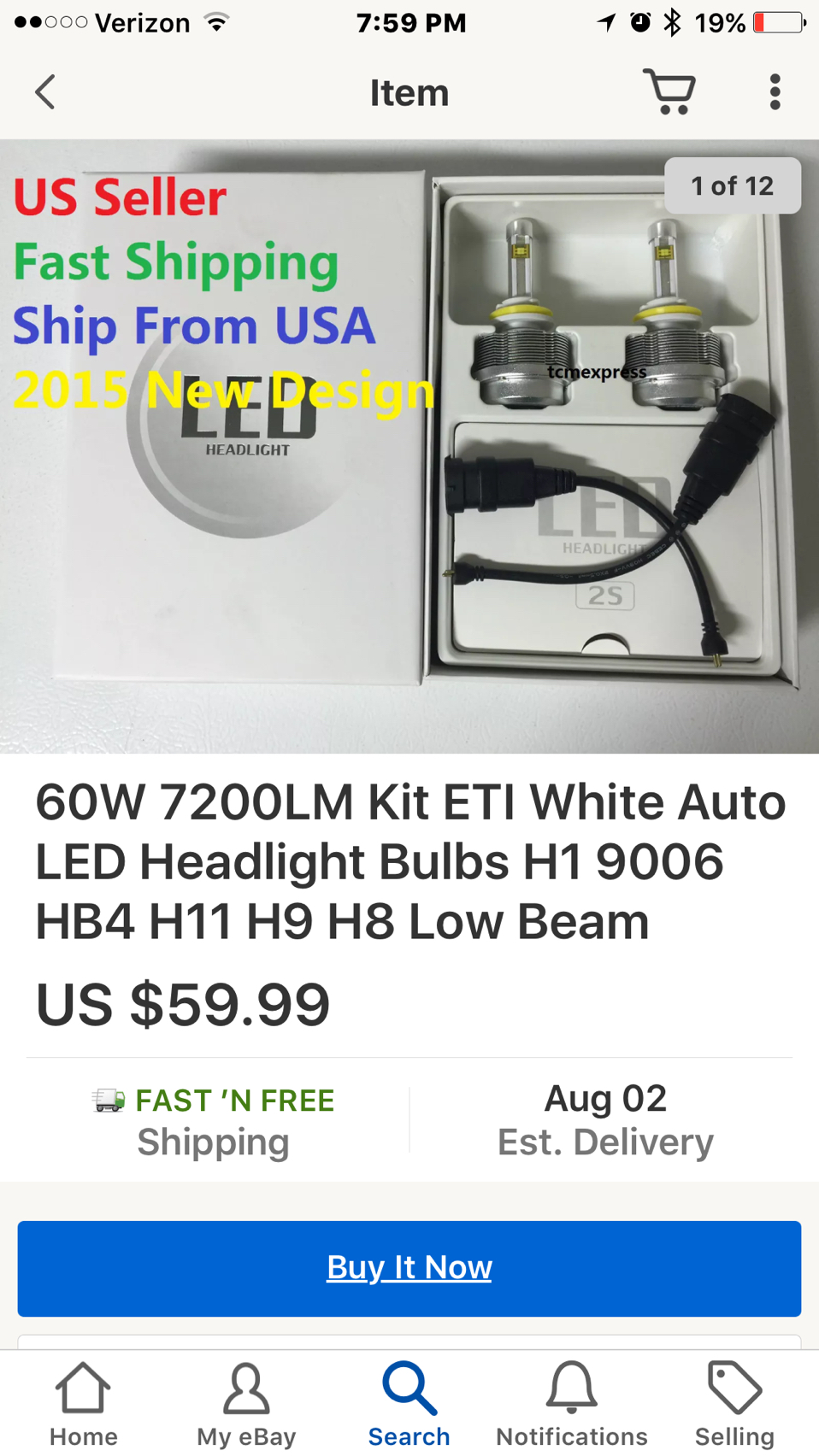The width and height of the screenshot is (819, 1456).
Task: Switch to the Selling tab
Action: point(734,1405)
